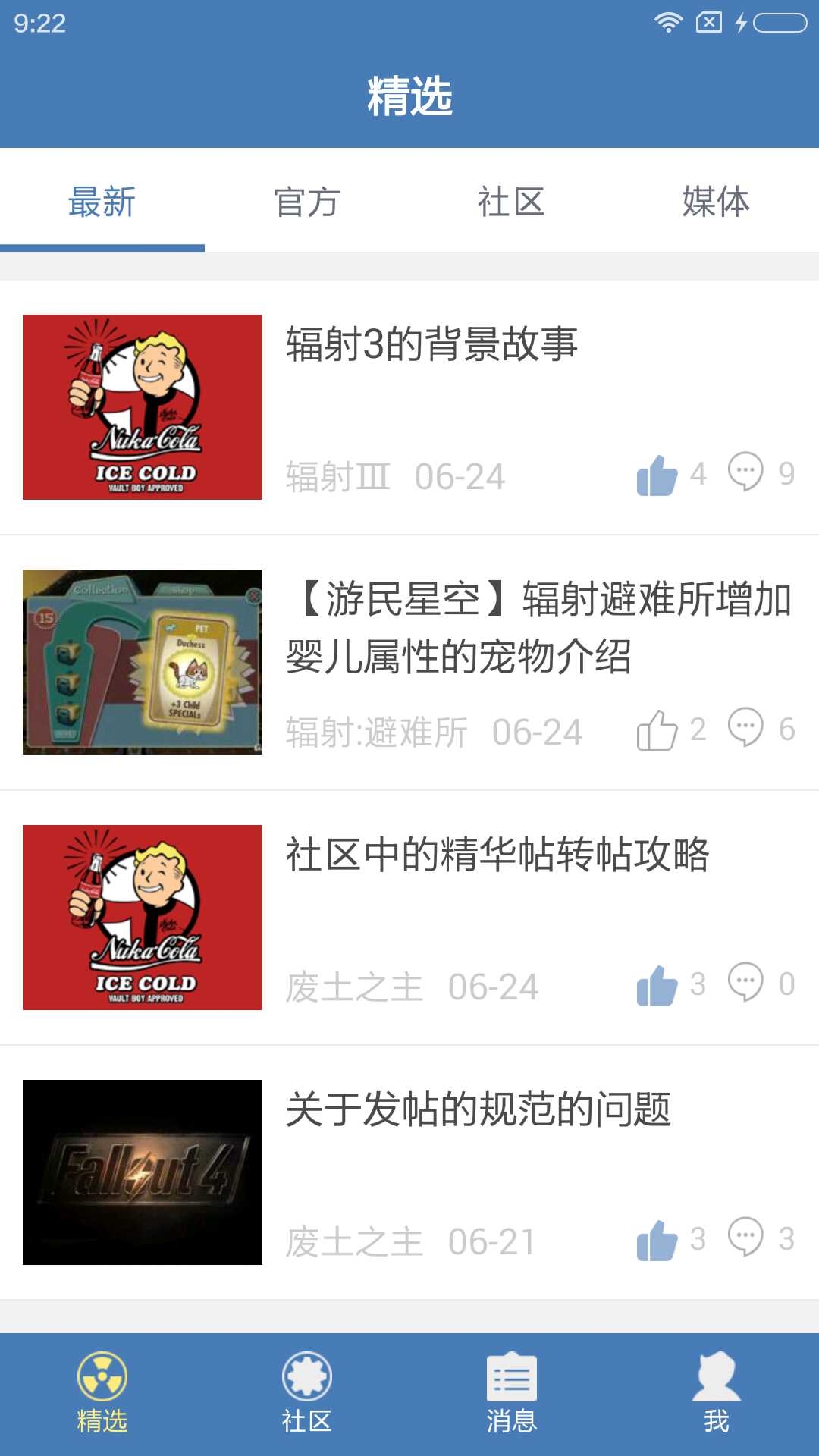Open the 游民星空 辐射避难所 pet article
Viewport: 819px width, 1456px height.
pyautogui.click(x=538, y=628)
